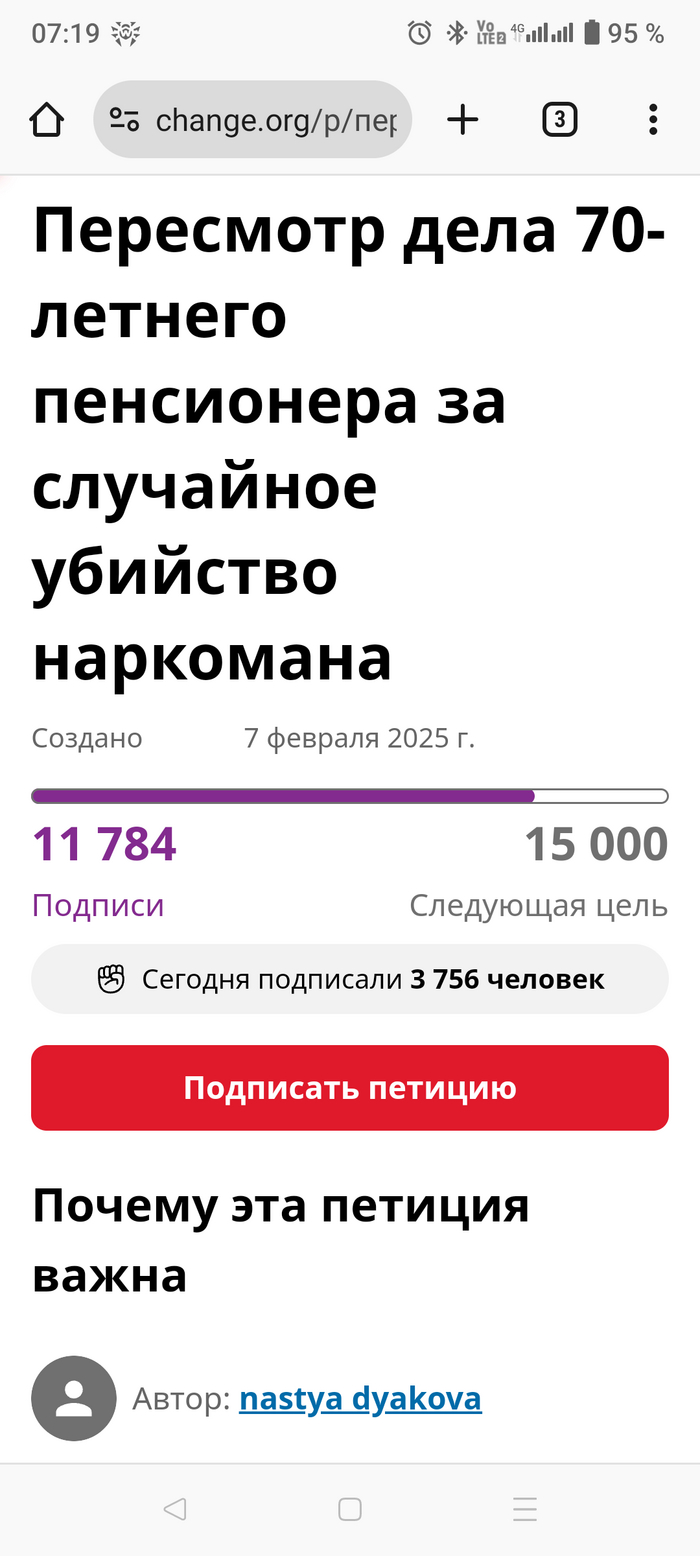The image size is (700, 1556).
Task: Go to the browser home page
Action: [47, 120]
